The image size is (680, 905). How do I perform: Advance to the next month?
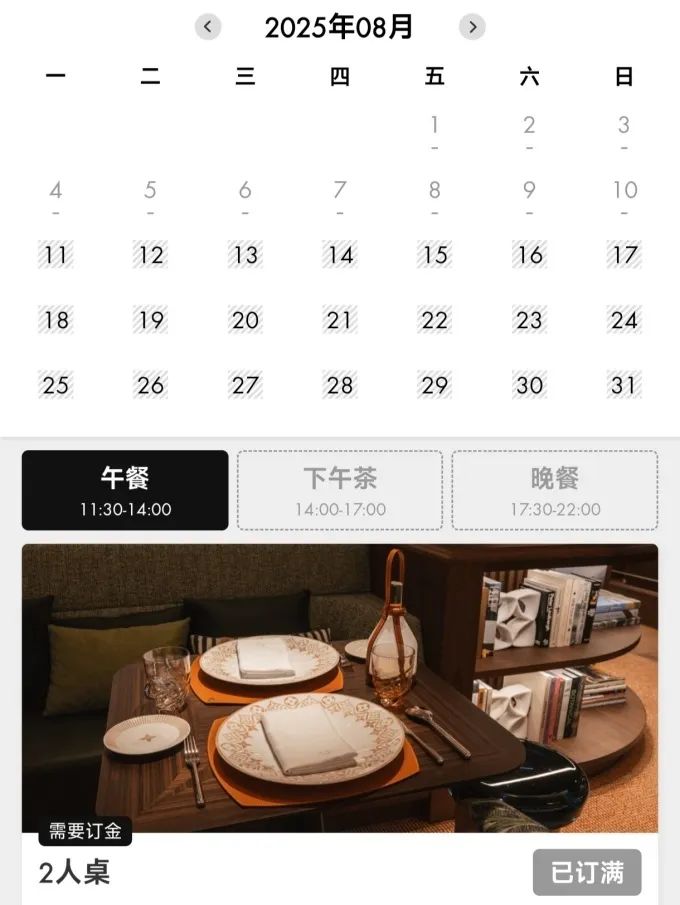click(472, 27)
